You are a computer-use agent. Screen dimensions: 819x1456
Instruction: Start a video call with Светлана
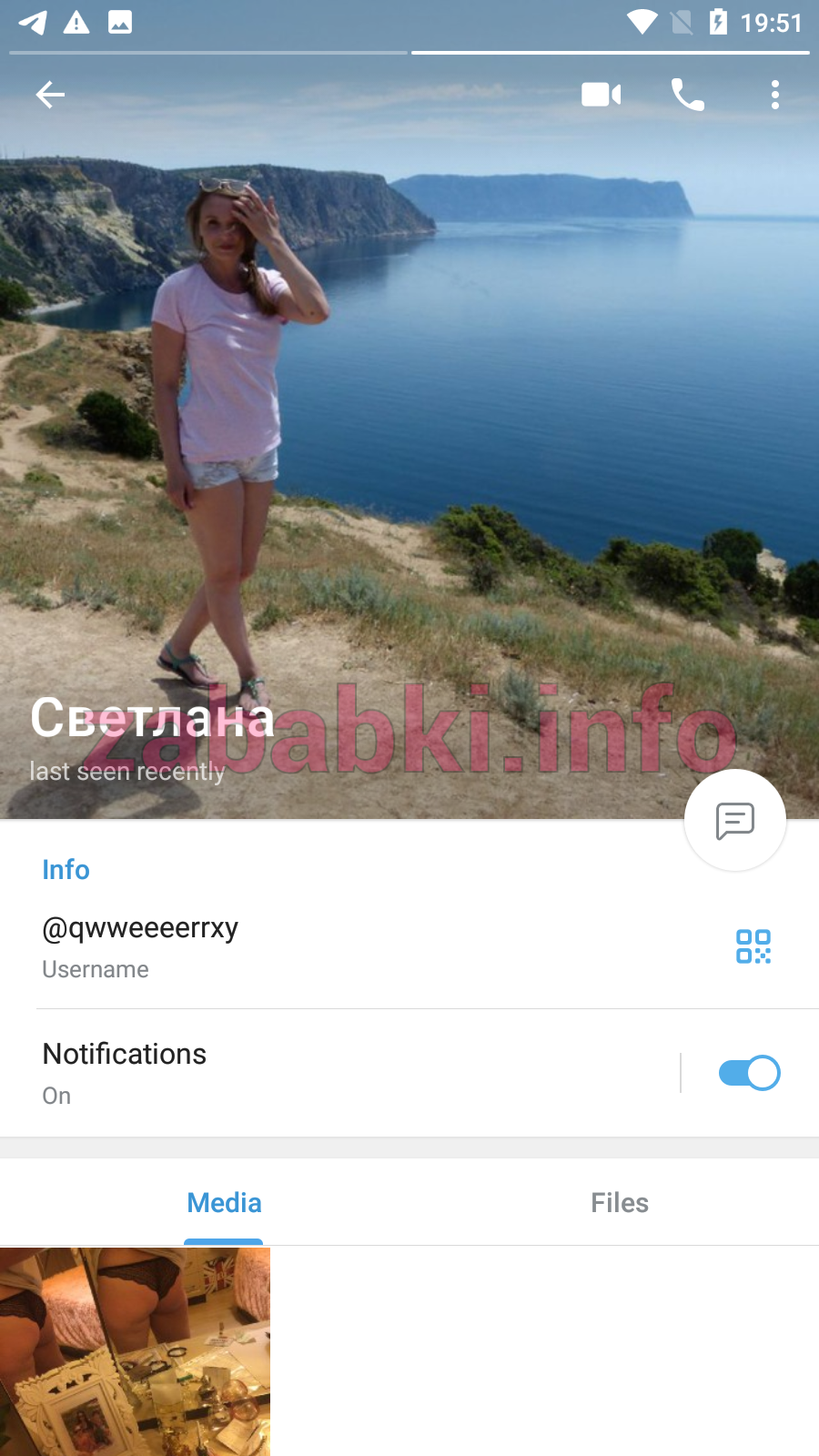(602, 95)
